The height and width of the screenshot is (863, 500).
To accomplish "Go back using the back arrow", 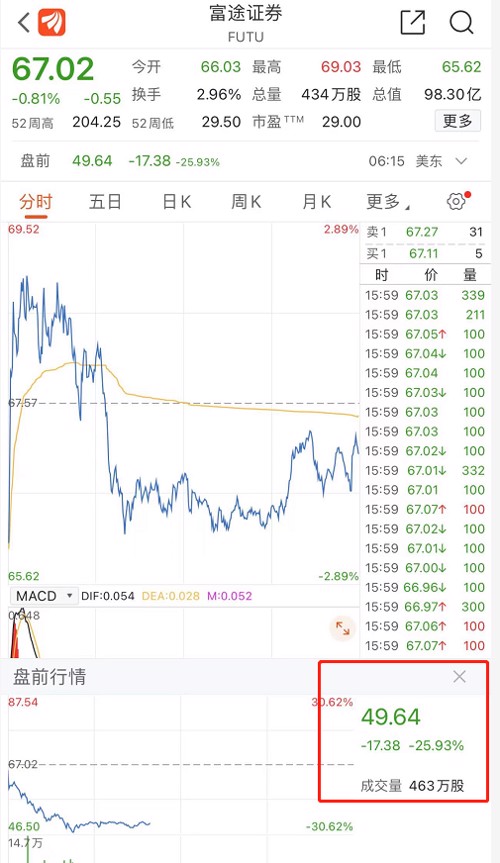I will [24, 23].
